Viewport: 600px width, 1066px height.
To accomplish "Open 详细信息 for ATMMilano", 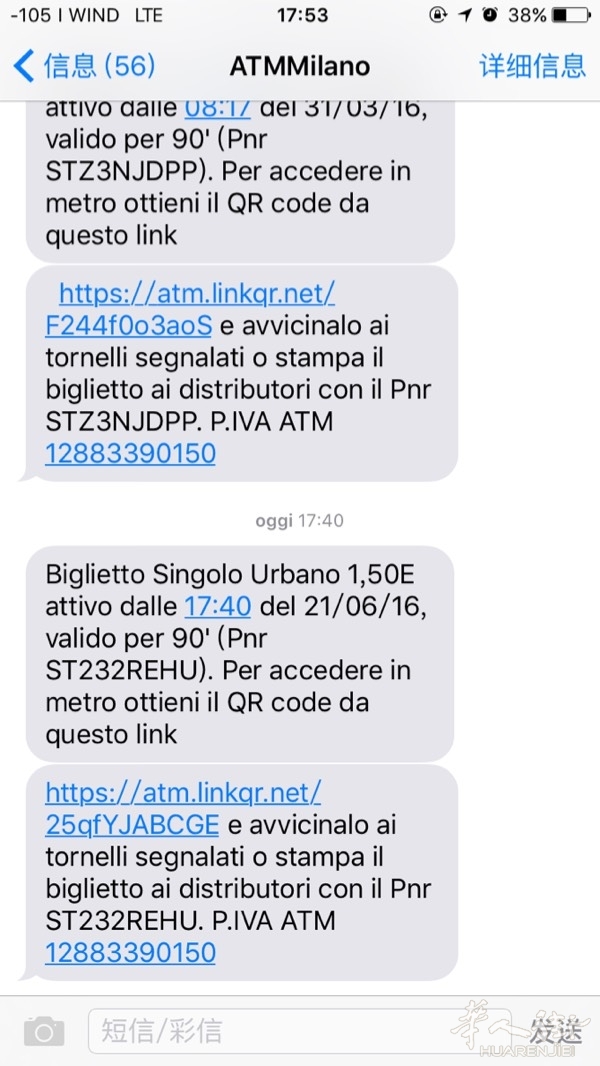I will pyautogui.click(x=532, y=66).
